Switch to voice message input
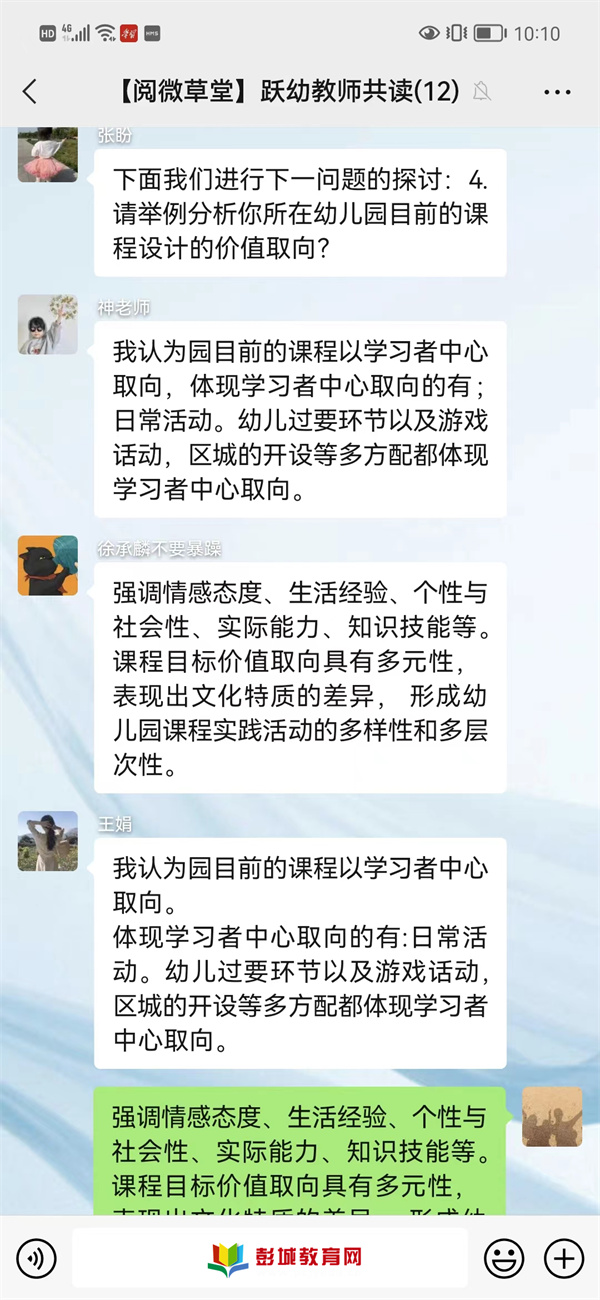The height and width of the screenshot is (1300, 600). coord(36,1257)
